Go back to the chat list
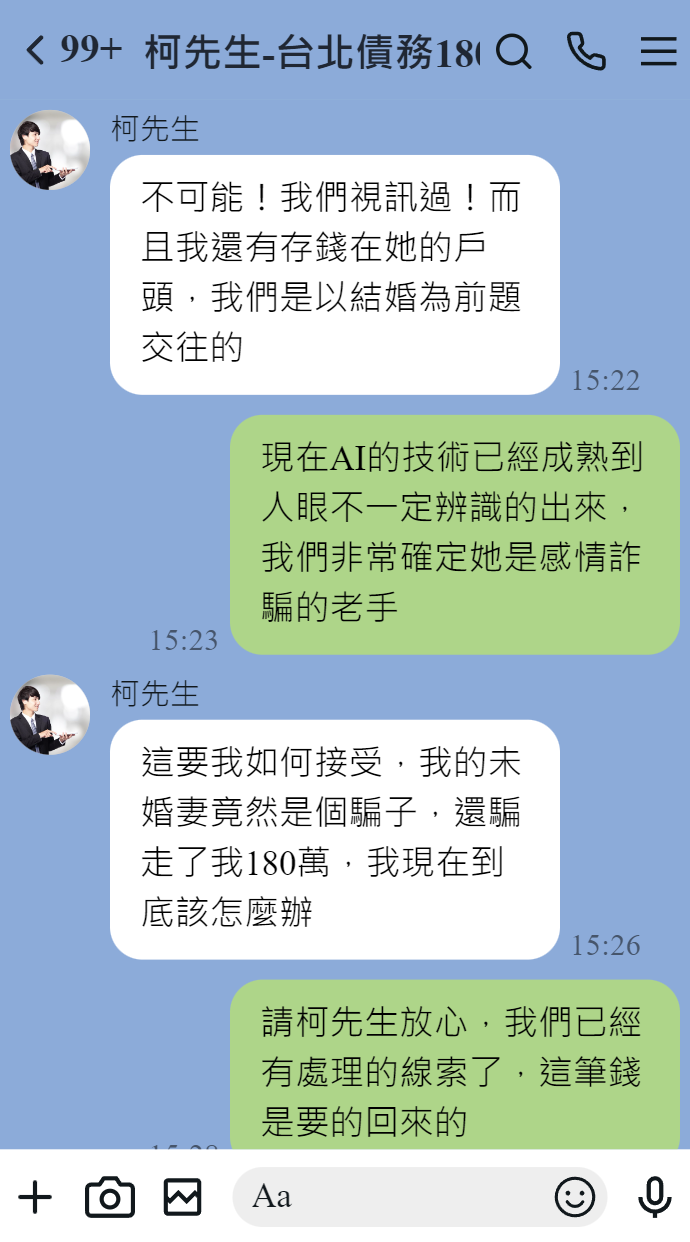This screenshot has width=690, height=1242. tap(36, 50)
